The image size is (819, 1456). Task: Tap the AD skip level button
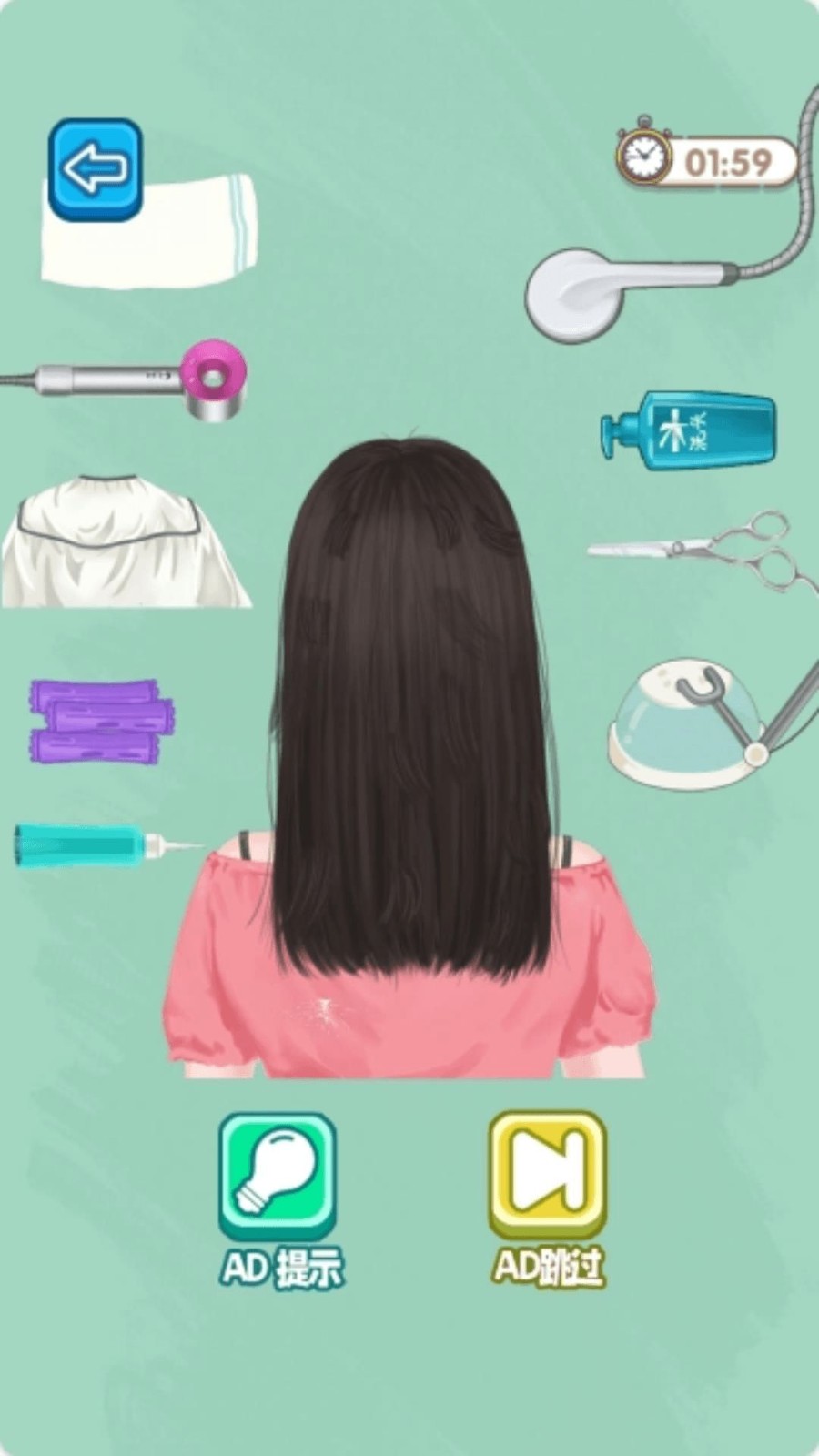[x=547, y=1175]
